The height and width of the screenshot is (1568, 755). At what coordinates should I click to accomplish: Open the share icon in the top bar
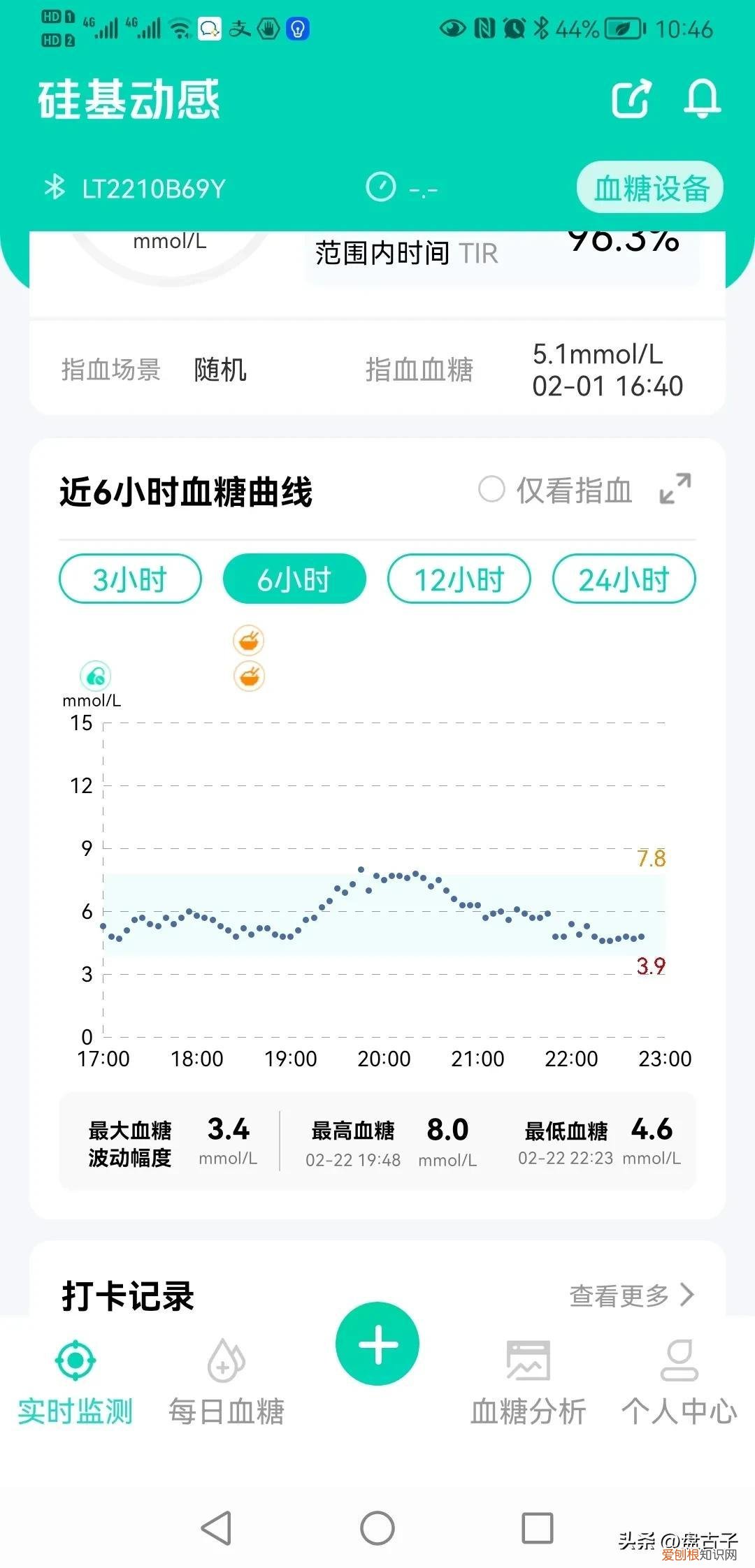[x=630, y=100]
